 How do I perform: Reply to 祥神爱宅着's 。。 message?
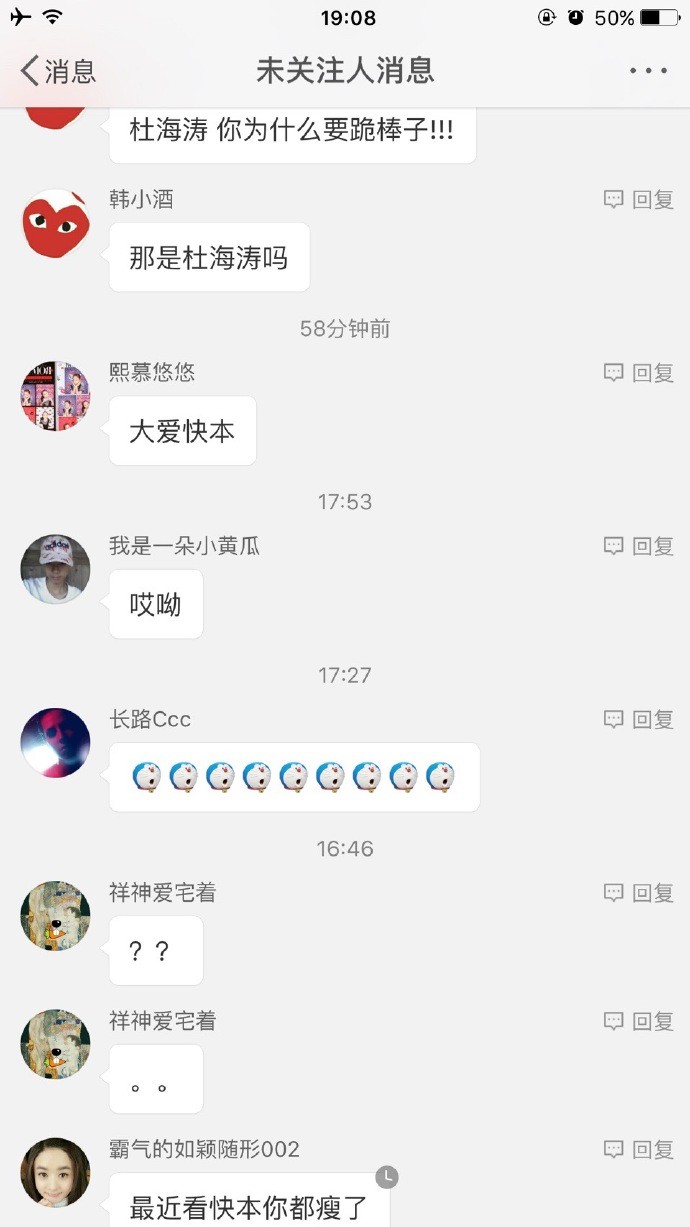pos(639,1021)
